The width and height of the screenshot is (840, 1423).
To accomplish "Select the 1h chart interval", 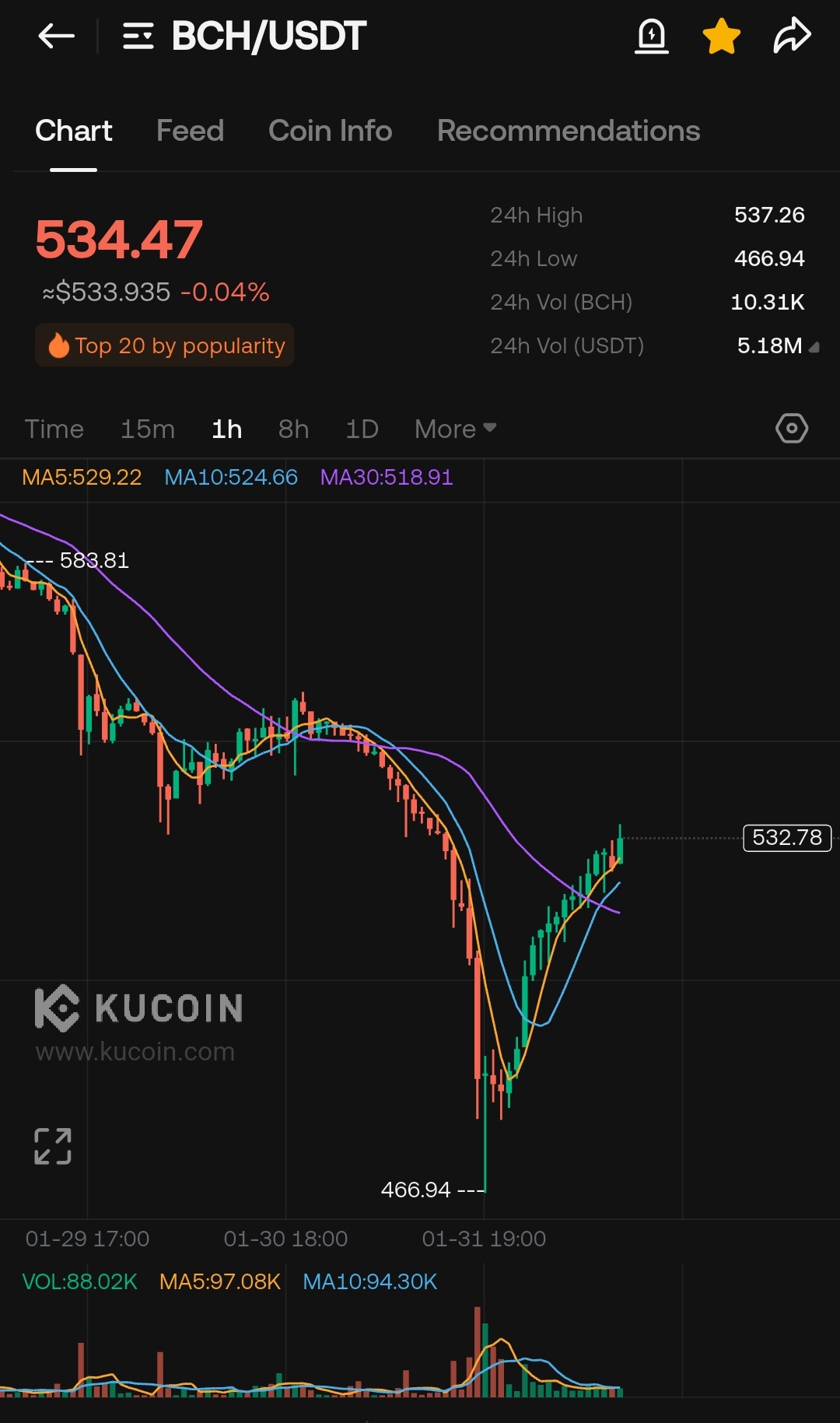I will (226, 429).
